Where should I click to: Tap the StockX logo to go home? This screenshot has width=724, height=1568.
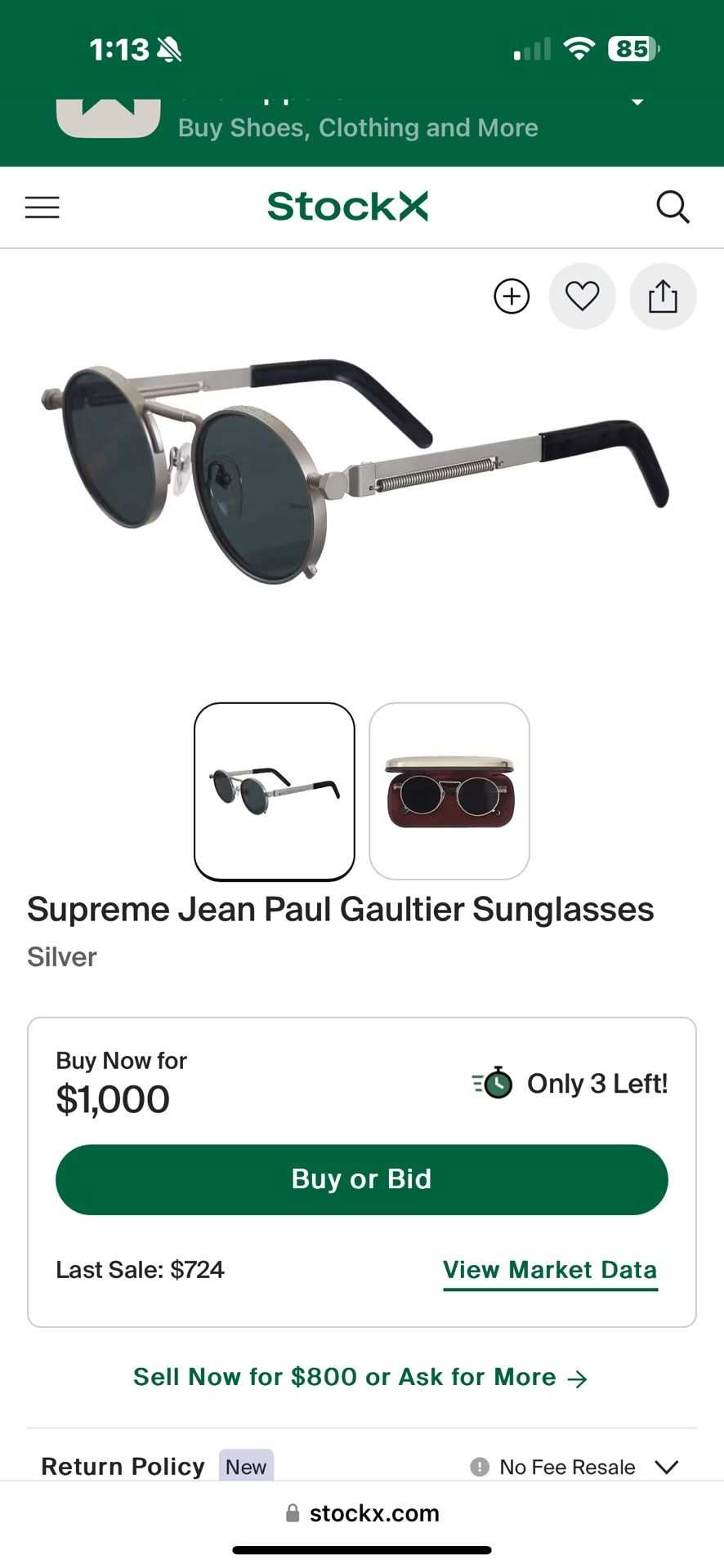[348, 207]
